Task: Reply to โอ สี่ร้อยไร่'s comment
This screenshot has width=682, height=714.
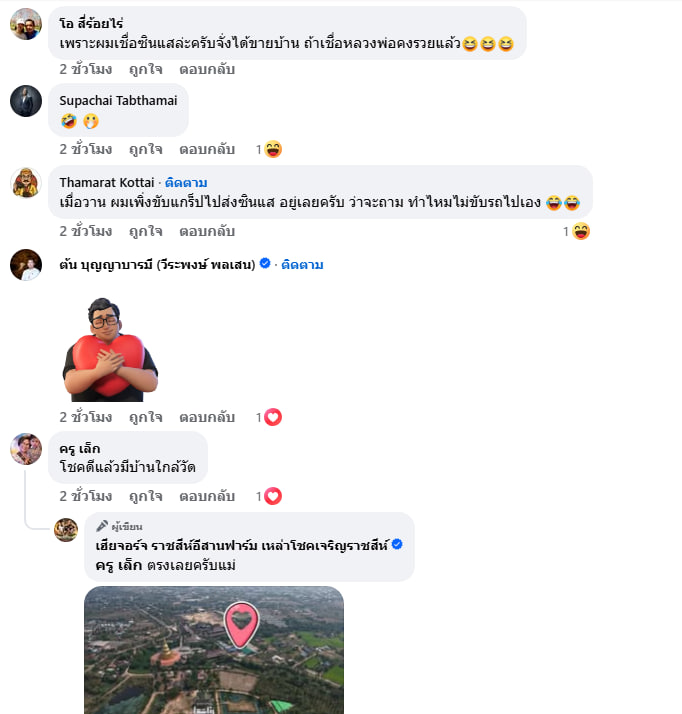Action: [206, 69]
